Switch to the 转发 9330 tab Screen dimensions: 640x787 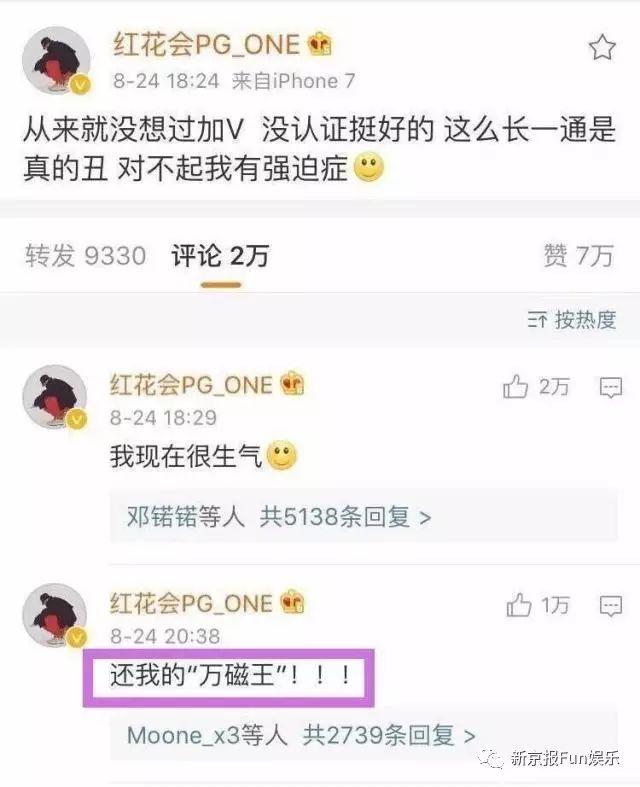coord(85,256)
